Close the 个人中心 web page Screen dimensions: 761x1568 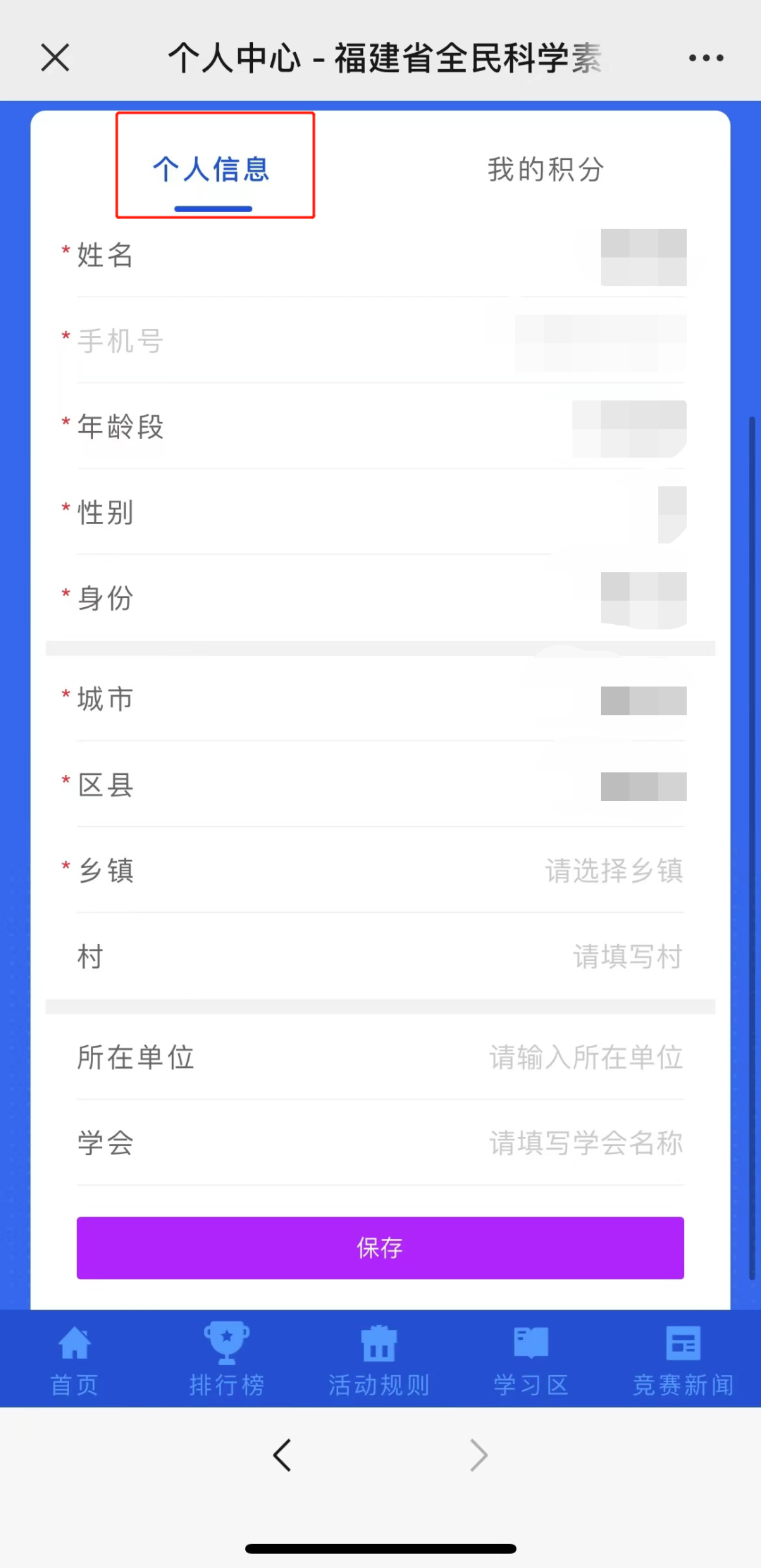(x=55, y=58)
